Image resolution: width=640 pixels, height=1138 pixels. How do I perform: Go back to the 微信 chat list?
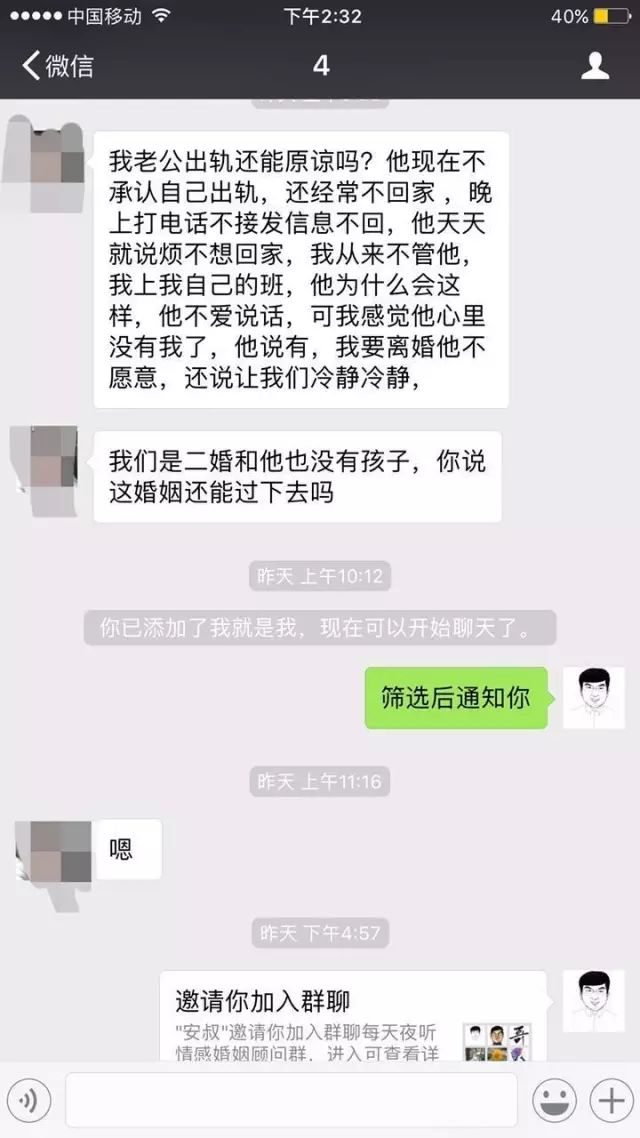point(58,67)
